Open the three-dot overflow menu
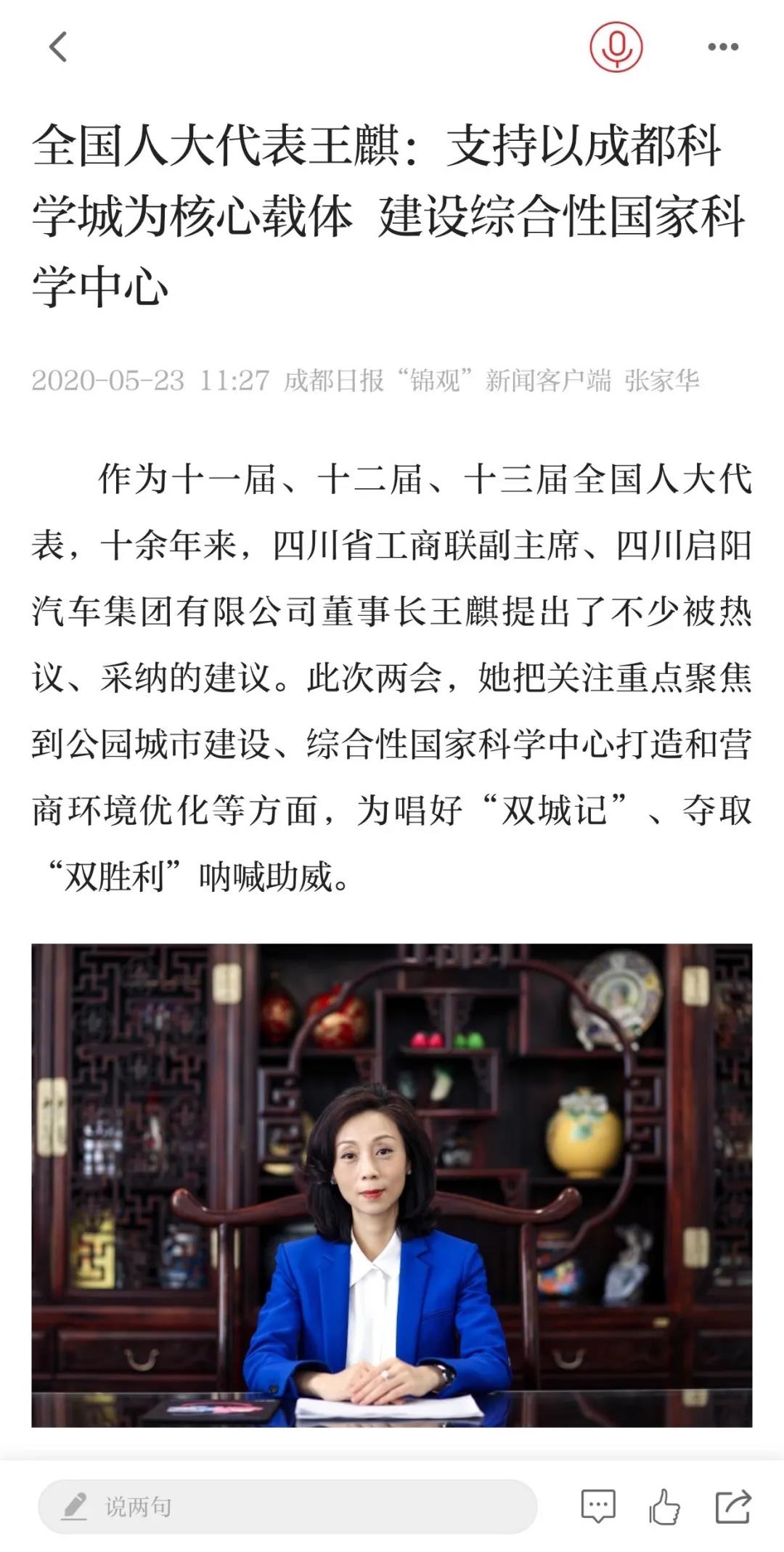This screenshot has width=784, height=1552. coord(723,47)
